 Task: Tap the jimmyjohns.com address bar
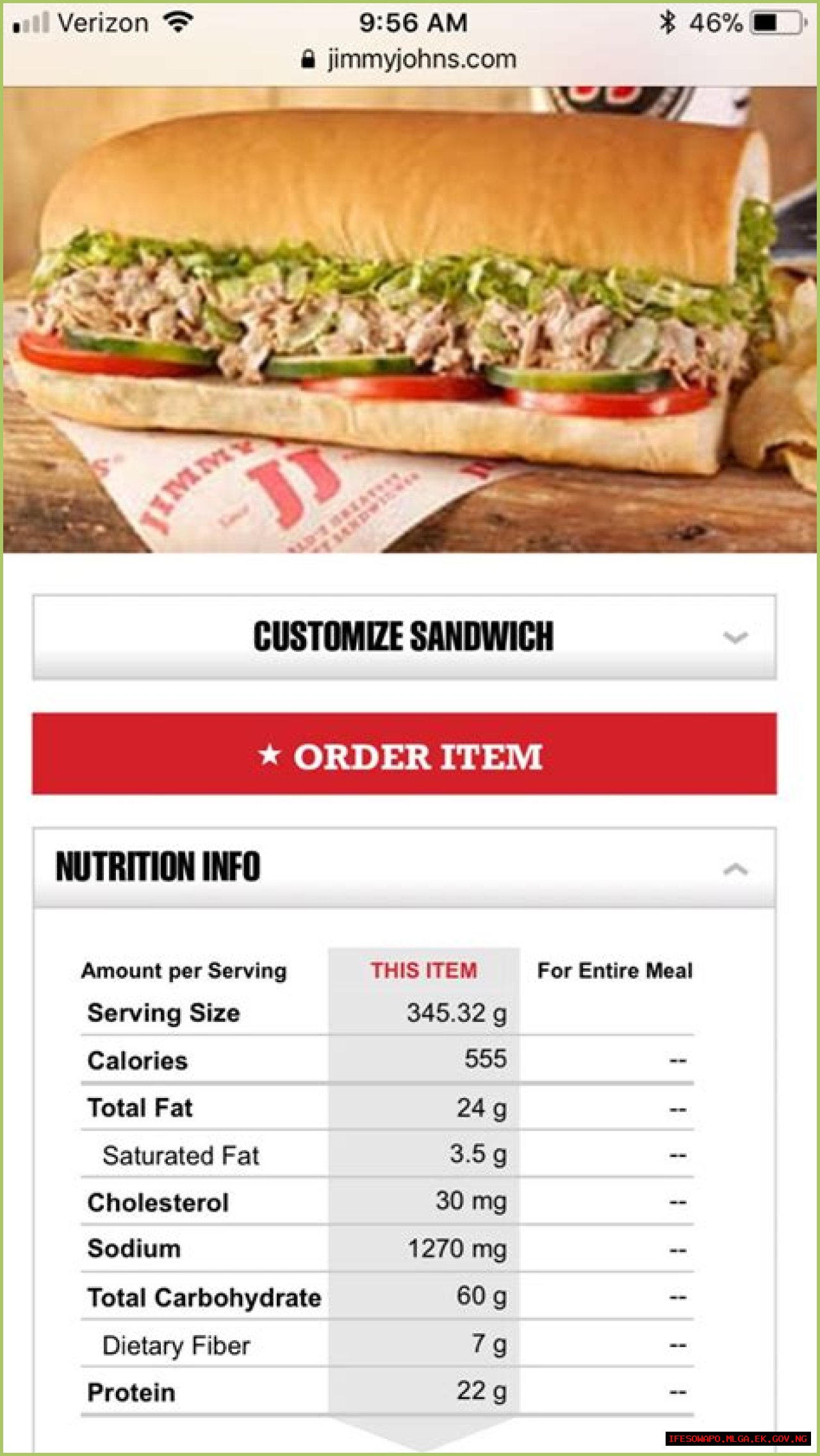pyautogui.click(x=410, y=60)
